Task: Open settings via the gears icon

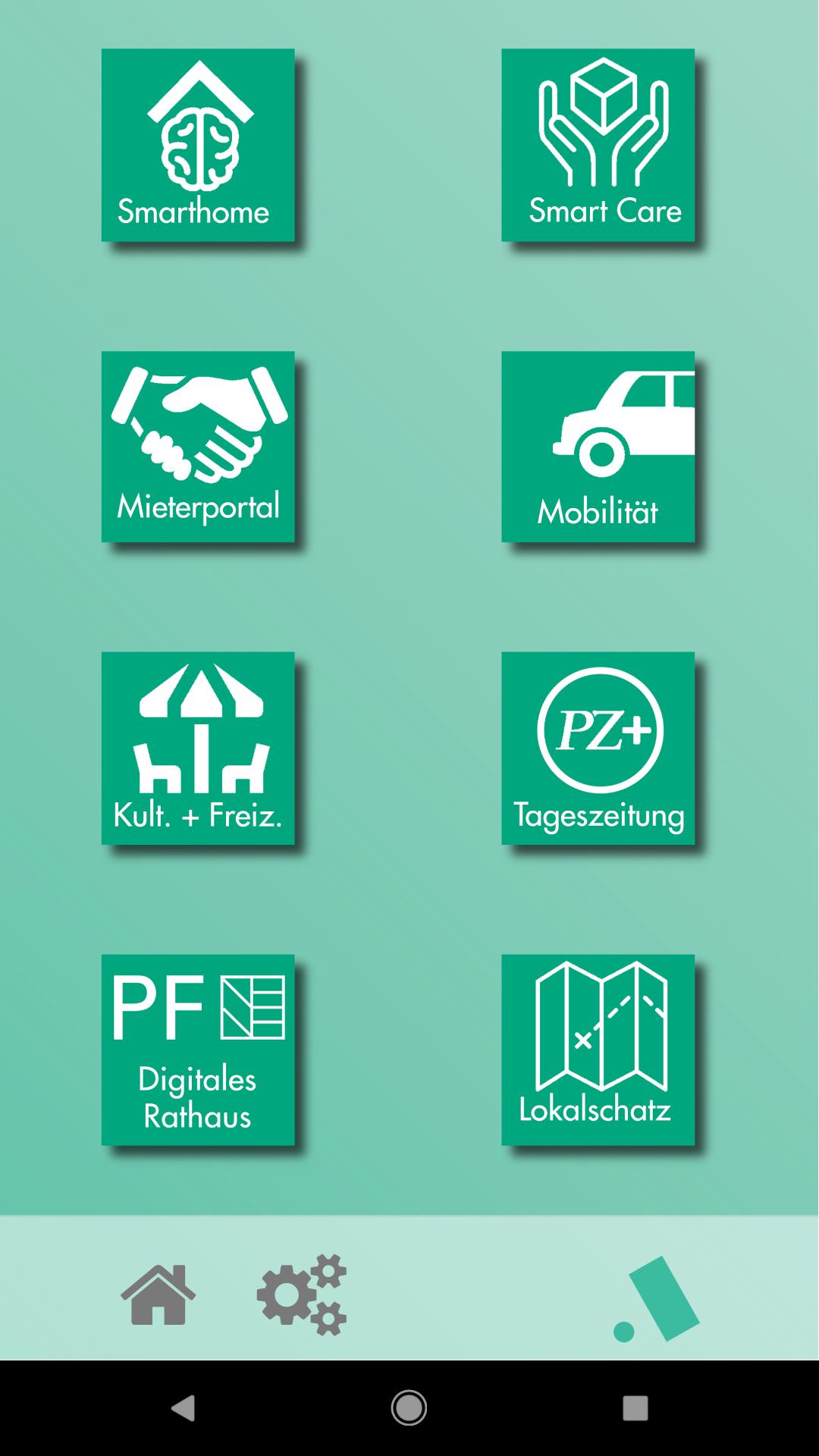Action: pos(302,1294)
